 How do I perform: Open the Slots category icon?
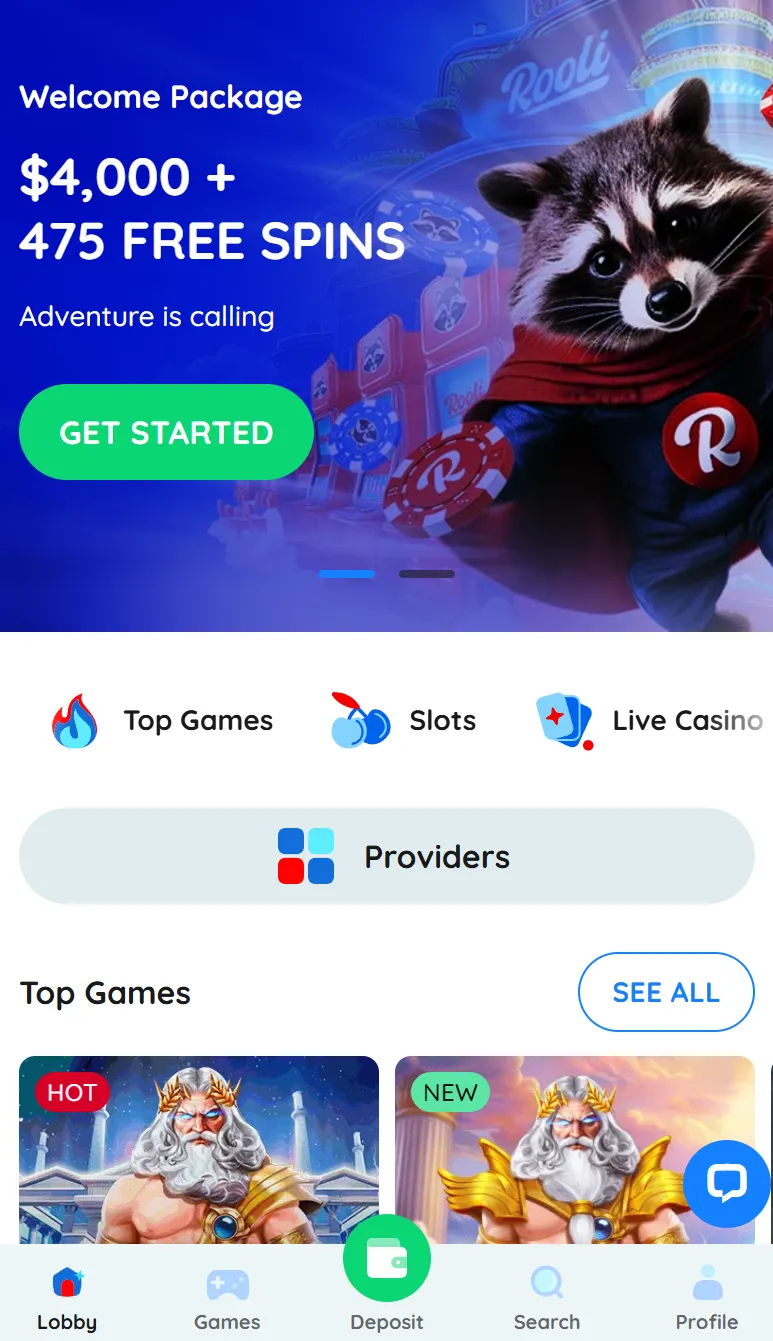click(x=360, y=720)
